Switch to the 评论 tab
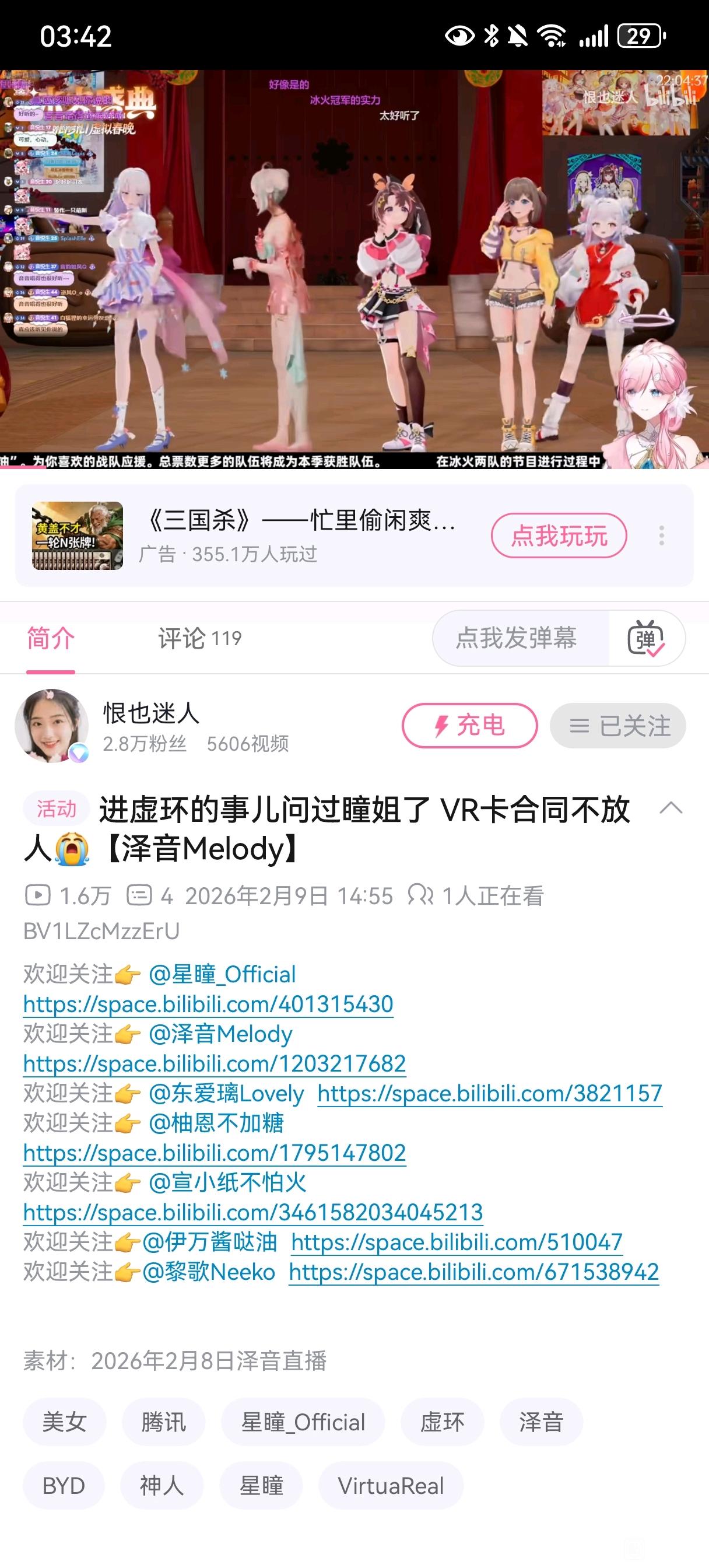Image resolution: width=709 pixels, height=1568 pixels. point(199,638)
